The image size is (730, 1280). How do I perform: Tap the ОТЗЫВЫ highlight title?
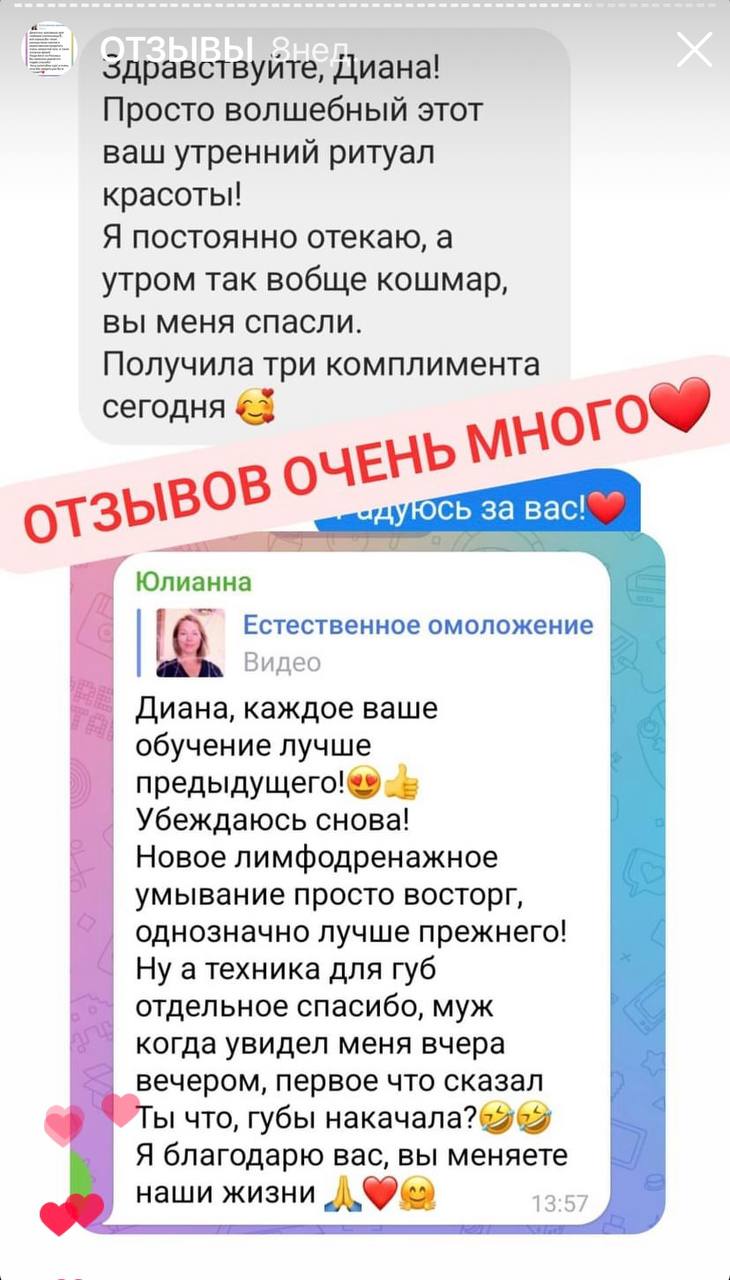click(x=177, y=47)
